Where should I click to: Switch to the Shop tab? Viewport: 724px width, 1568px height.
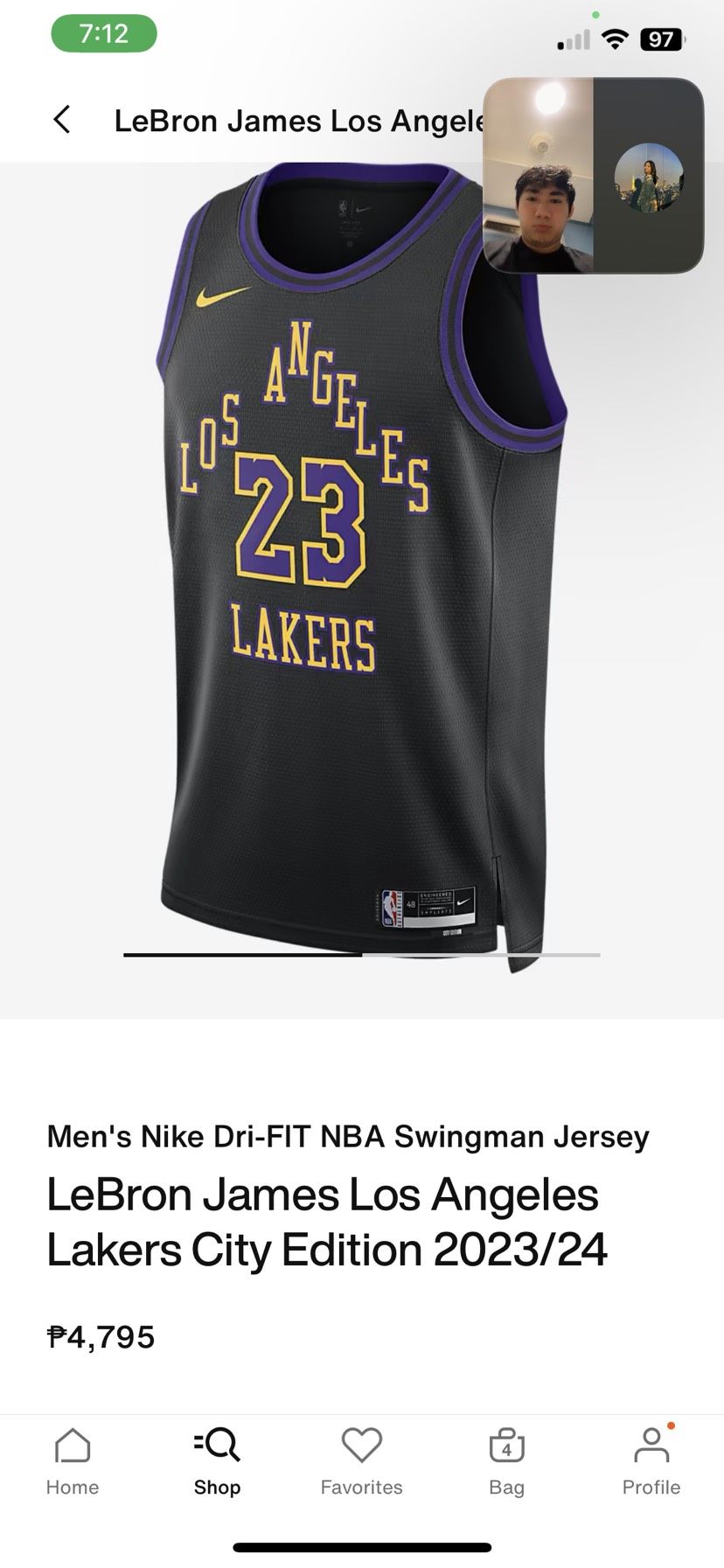(x=217, y=1462)
